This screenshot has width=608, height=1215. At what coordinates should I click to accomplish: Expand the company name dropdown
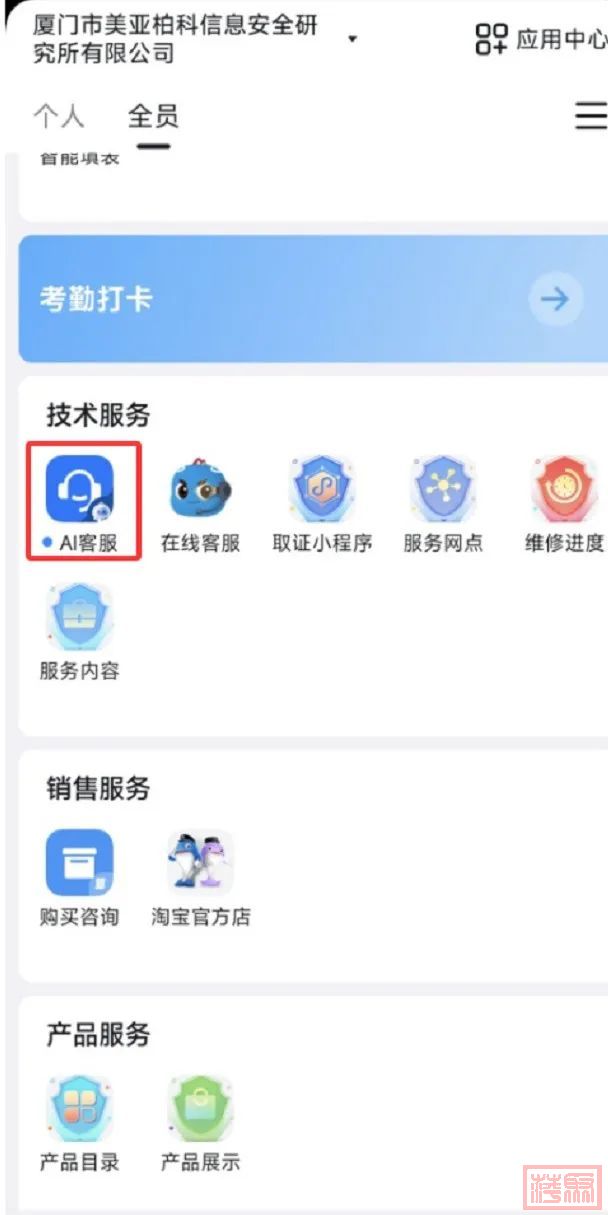click(352, 39)
